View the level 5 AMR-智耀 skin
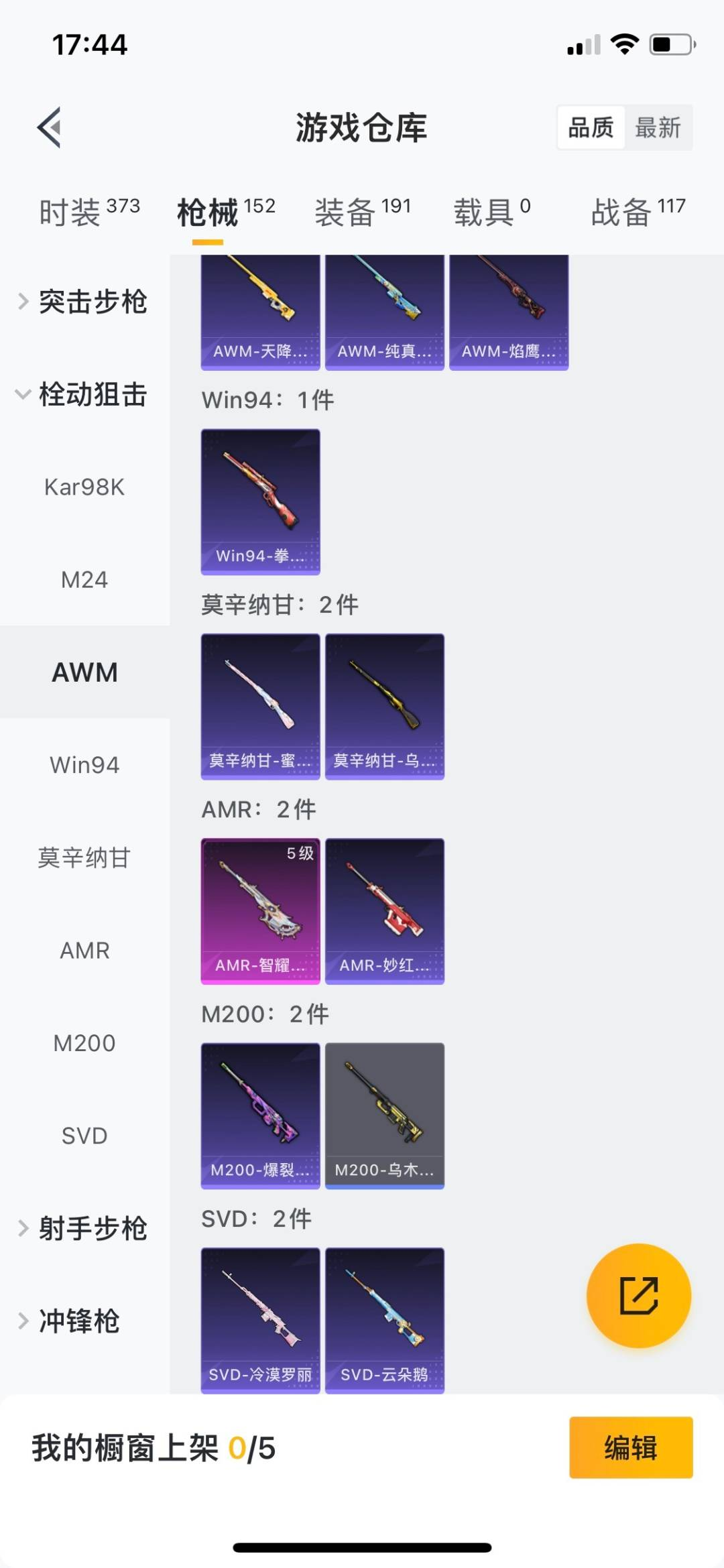The height and width of the screenshot is (1568, 724). pyautogui.click(x=260, y=910)
